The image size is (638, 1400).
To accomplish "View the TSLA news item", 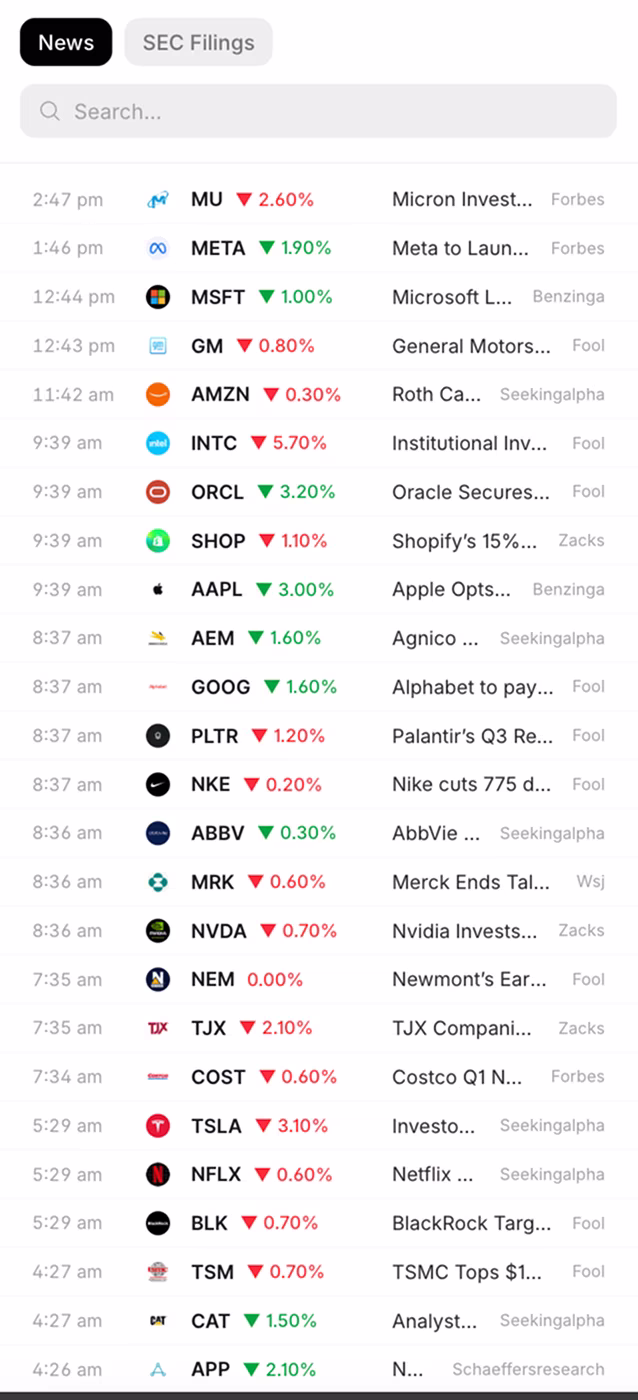I will click(x=433, y=1126).
